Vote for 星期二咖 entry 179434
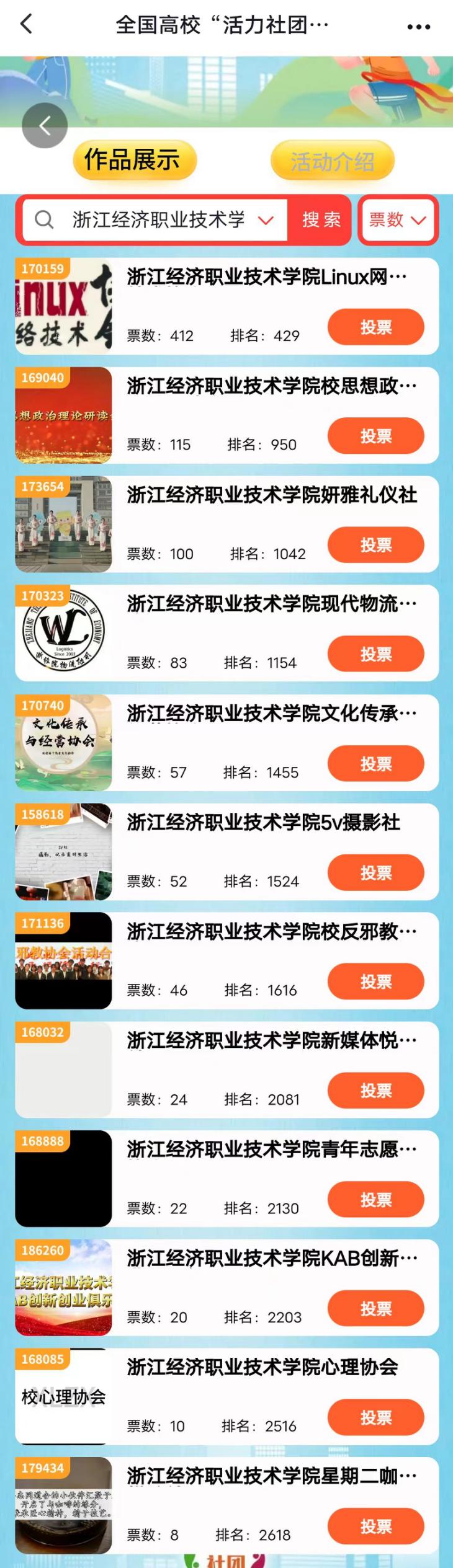Image resolution: width=453 pixels, height=1568 pixels. [x=375, y=1526]
